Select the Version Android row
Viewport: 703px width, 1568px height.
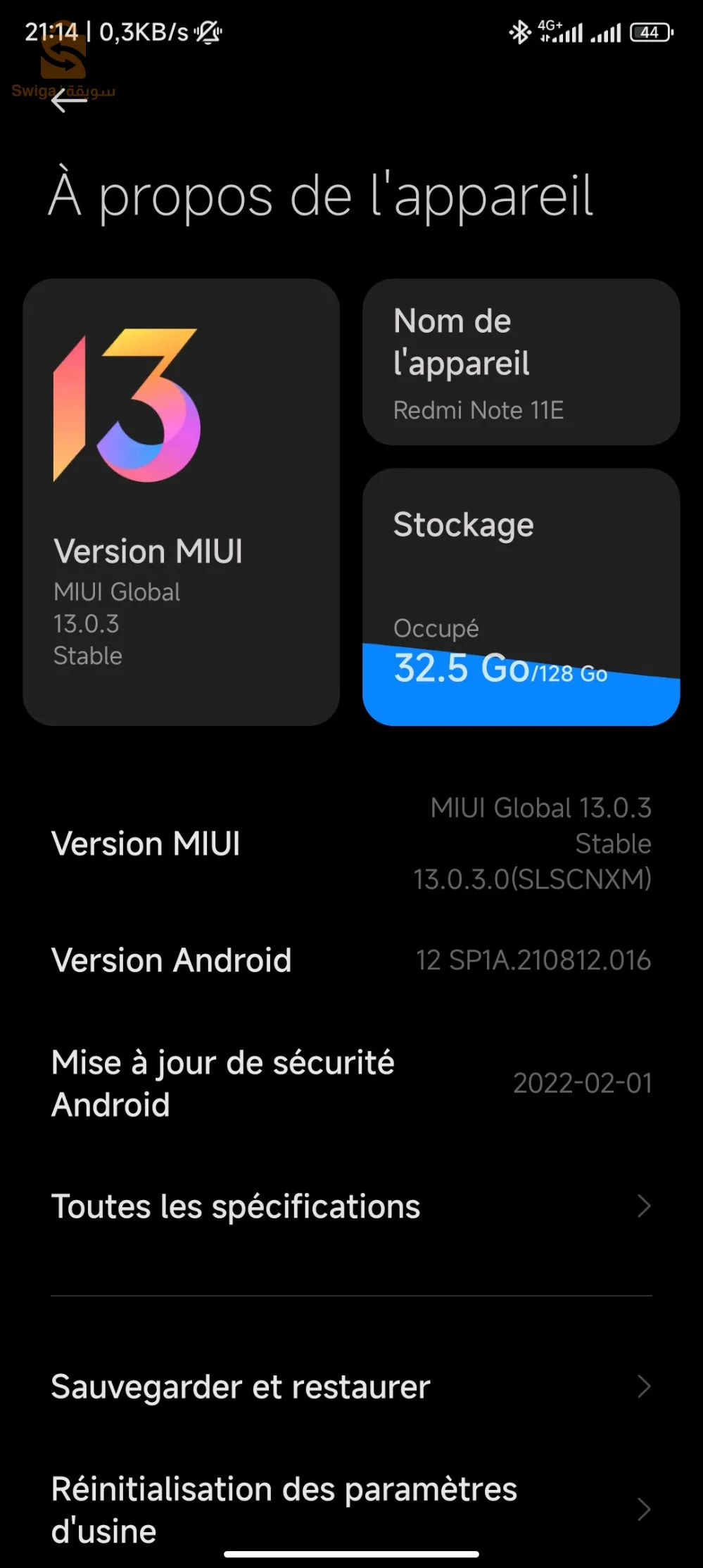click(351, 960)
